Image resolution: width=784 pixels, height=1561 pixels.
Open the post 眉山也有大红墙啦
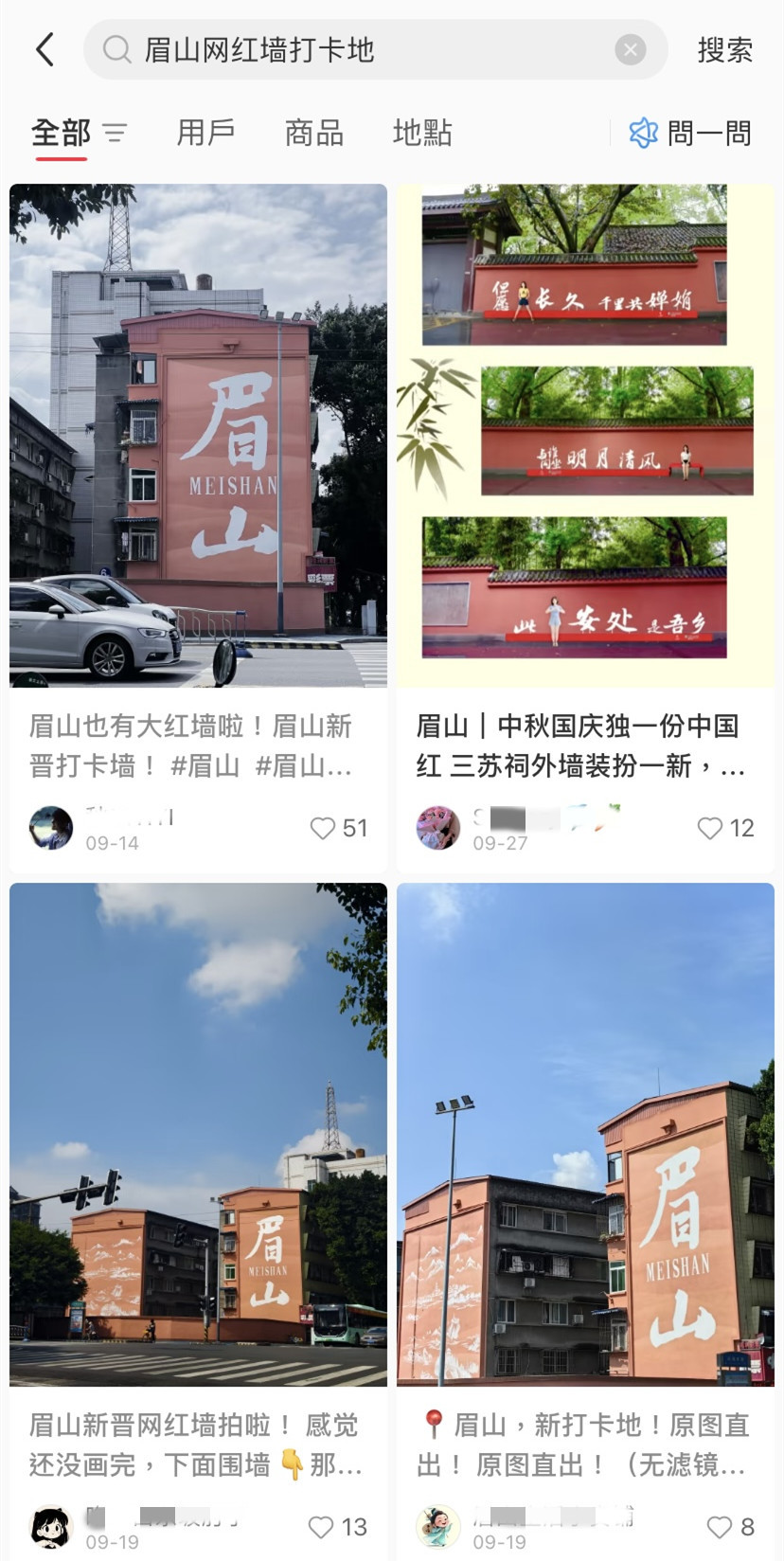tap(198, 436)
